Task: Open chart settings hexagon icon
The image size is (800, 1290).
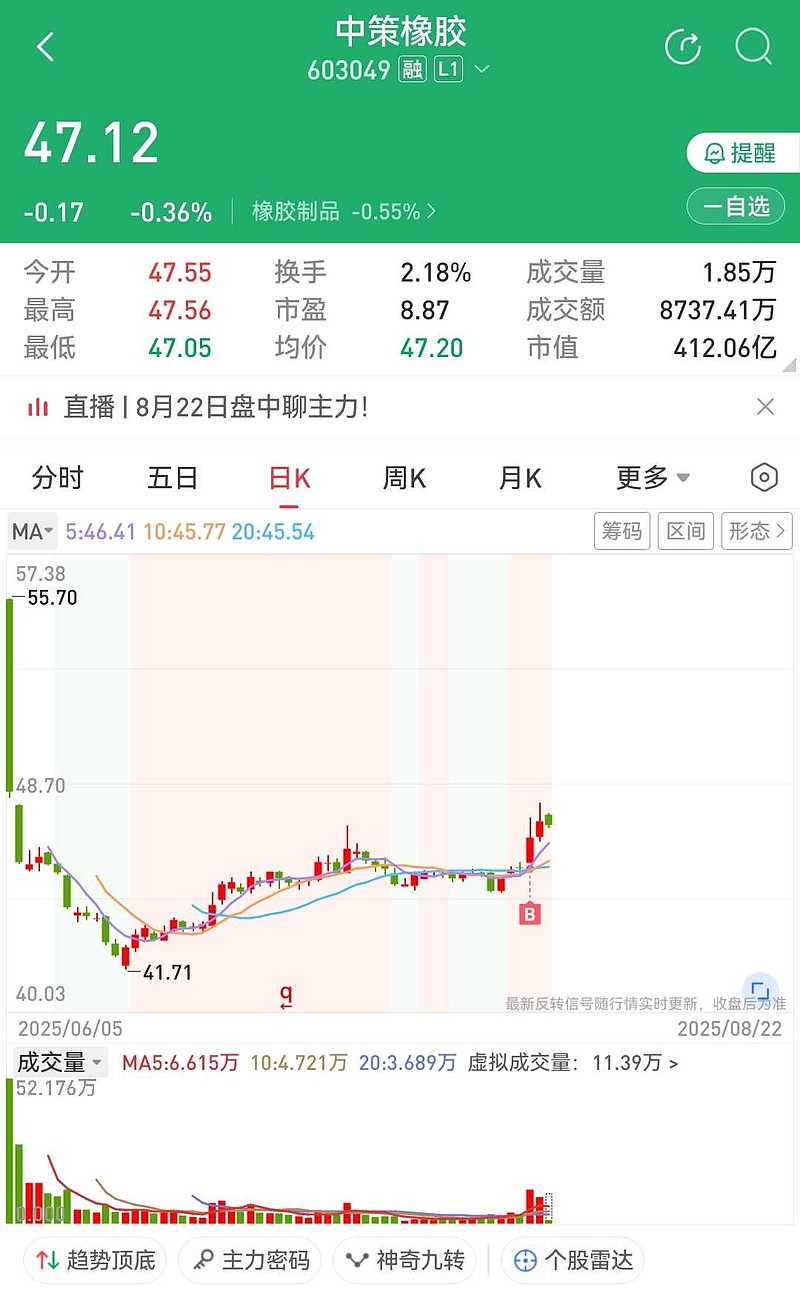Action: click(x=764, y=477)
